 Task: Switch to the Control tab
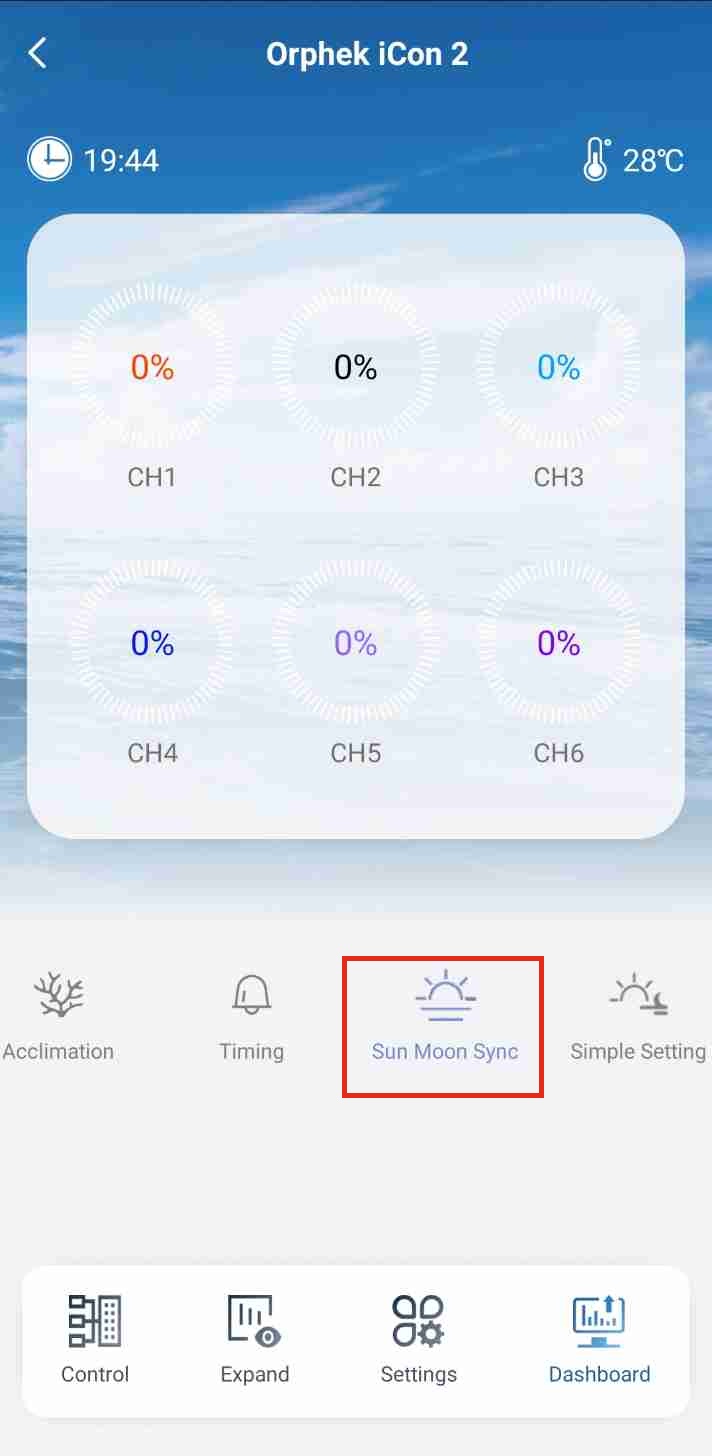click(x=95, y=1339)
